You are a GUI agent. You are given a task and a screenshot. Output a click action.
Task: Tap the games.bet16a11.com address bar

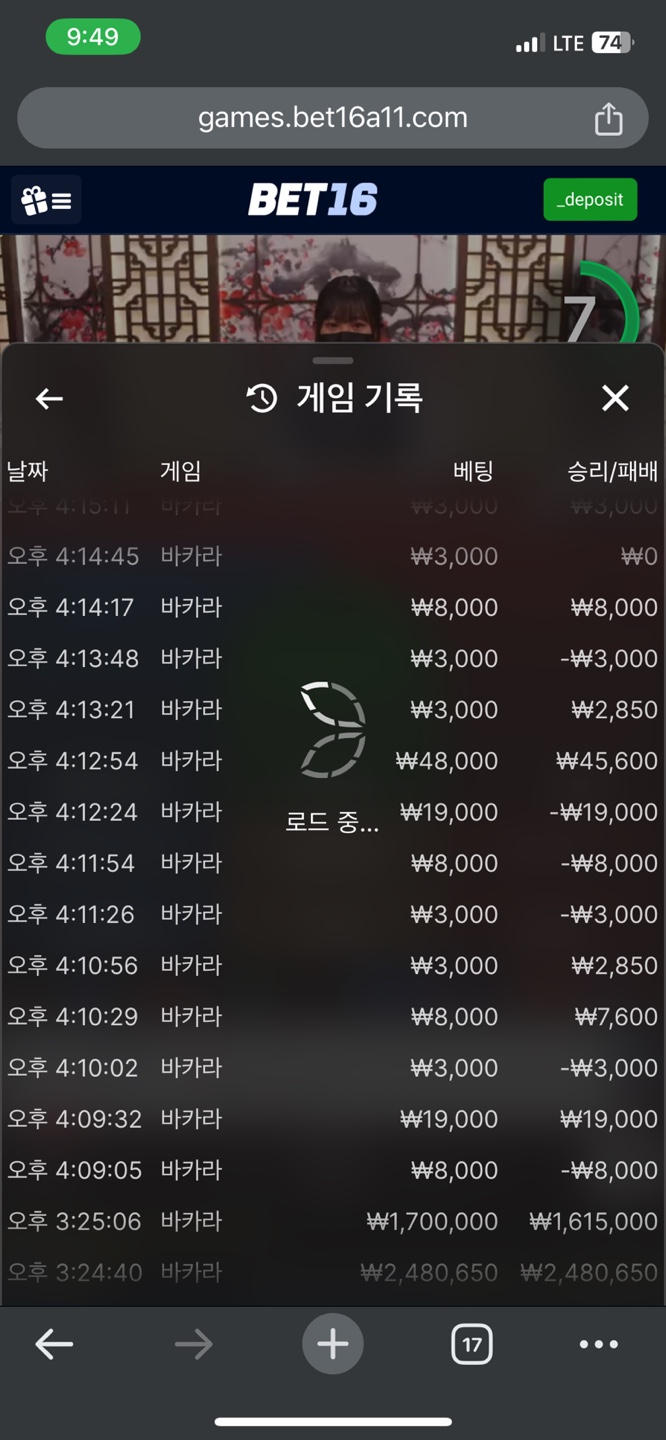(x=332, y=118)
